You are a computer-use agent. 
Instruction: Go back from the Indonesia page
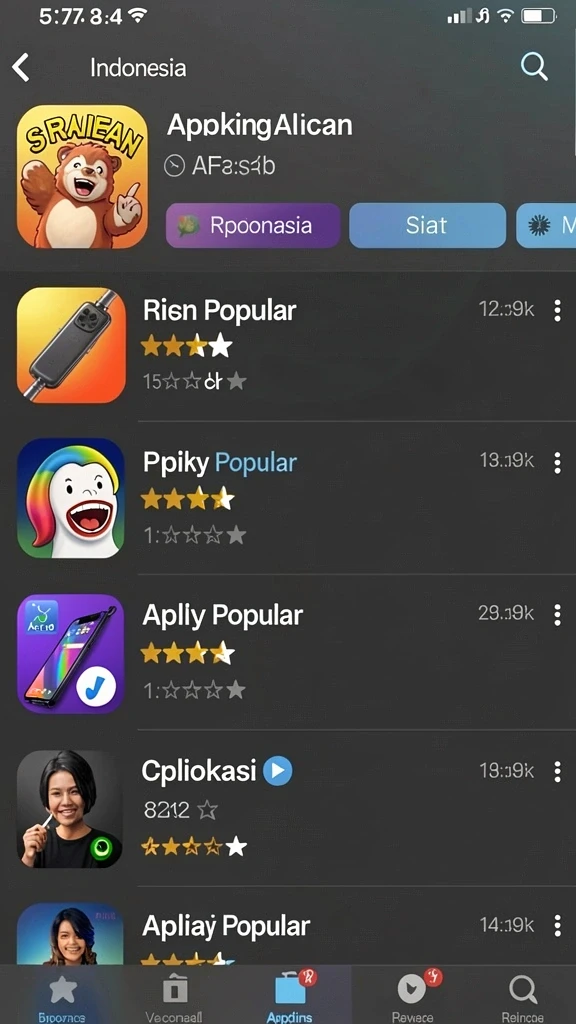21,68
